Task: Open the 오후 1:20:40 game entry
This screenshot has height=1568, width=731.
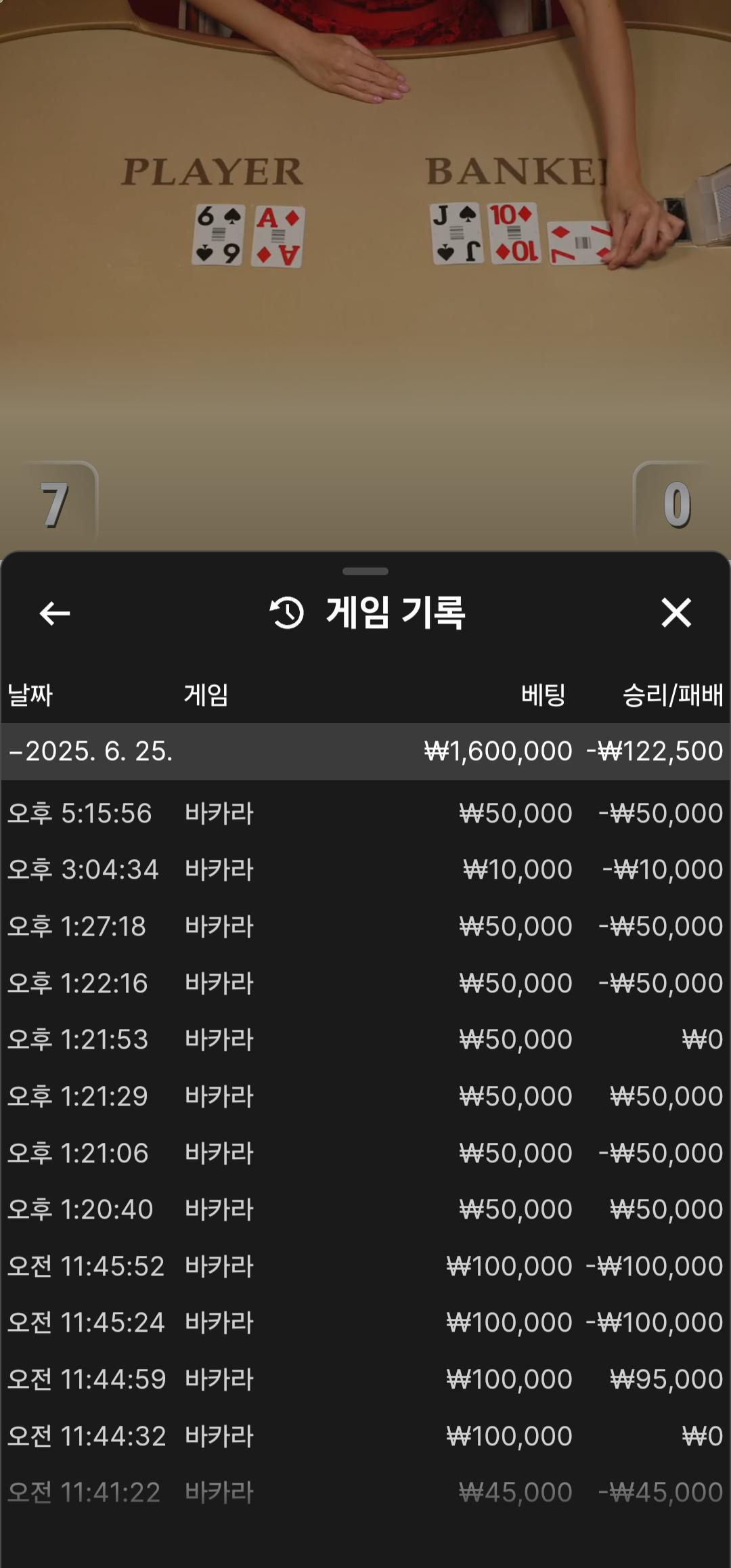Action: [365, 1209]
